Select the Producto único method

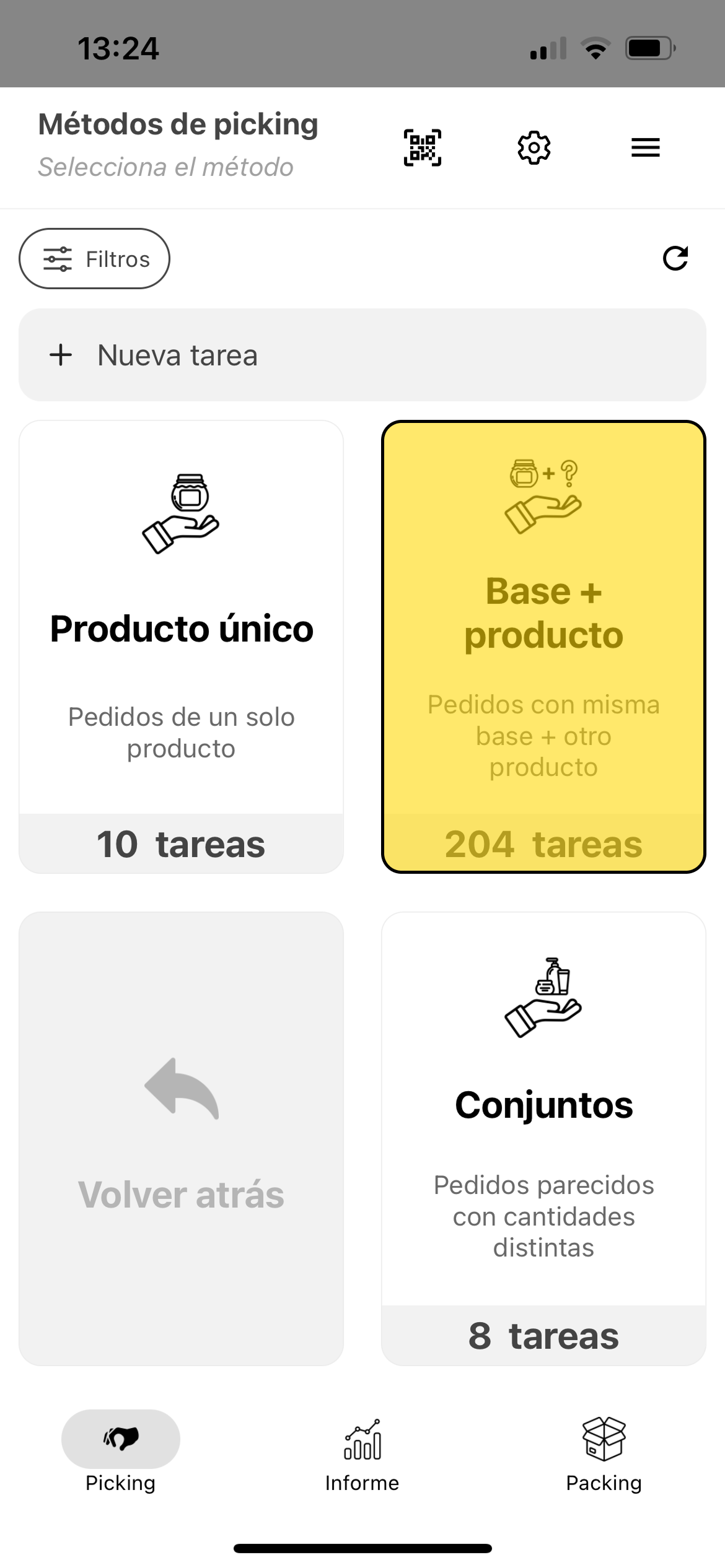(181, 646)
